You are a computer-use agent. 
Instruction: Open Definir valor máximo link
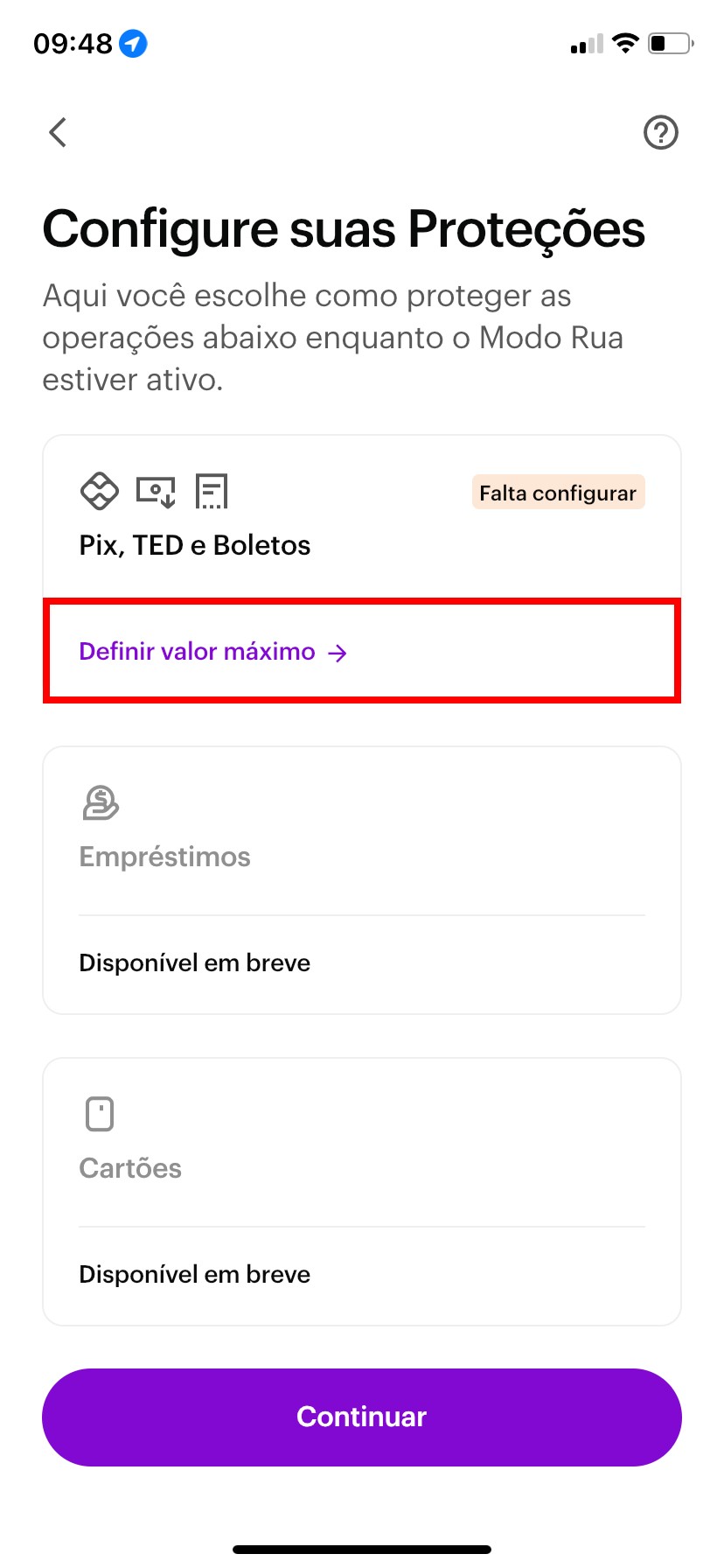click(213, 652)
